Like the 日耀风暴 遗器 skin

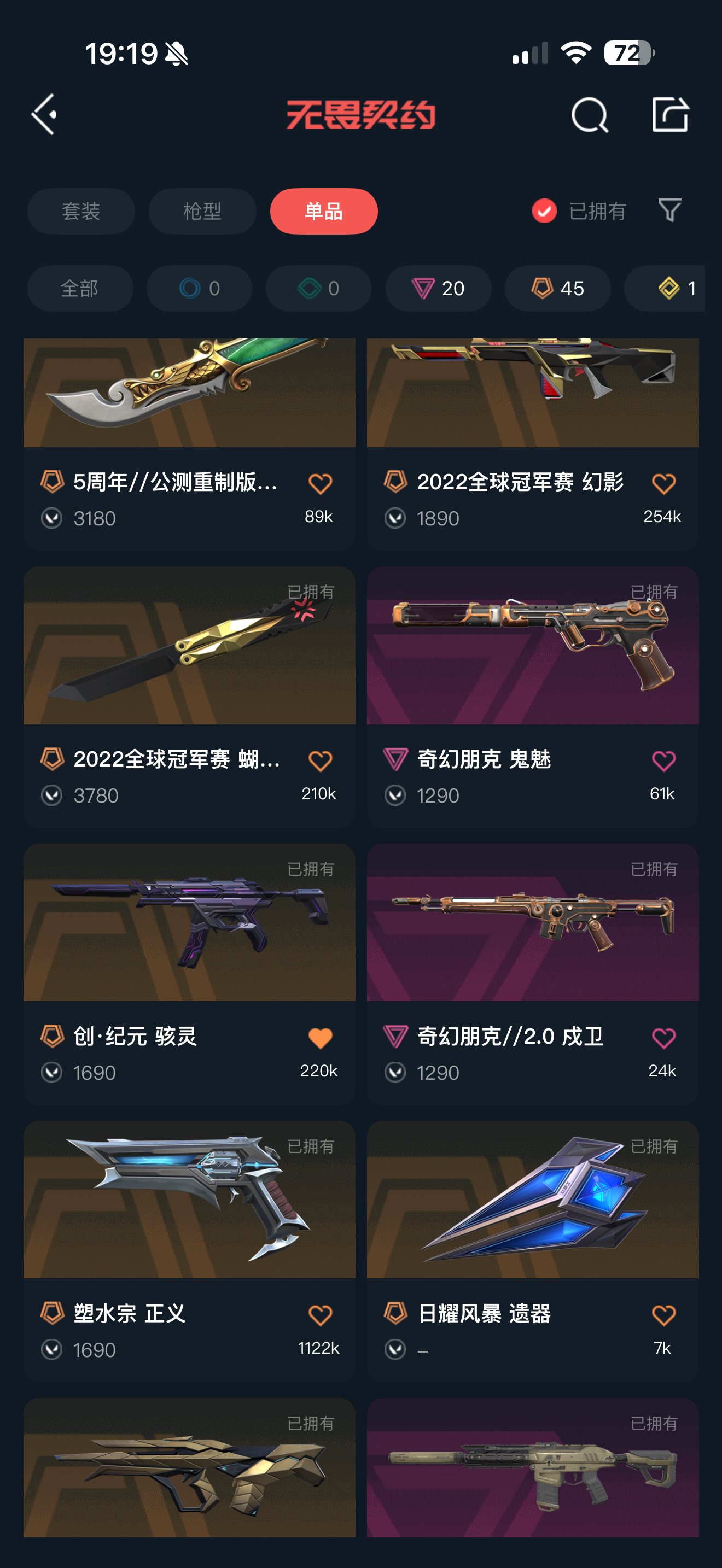tap(663, 1315)
